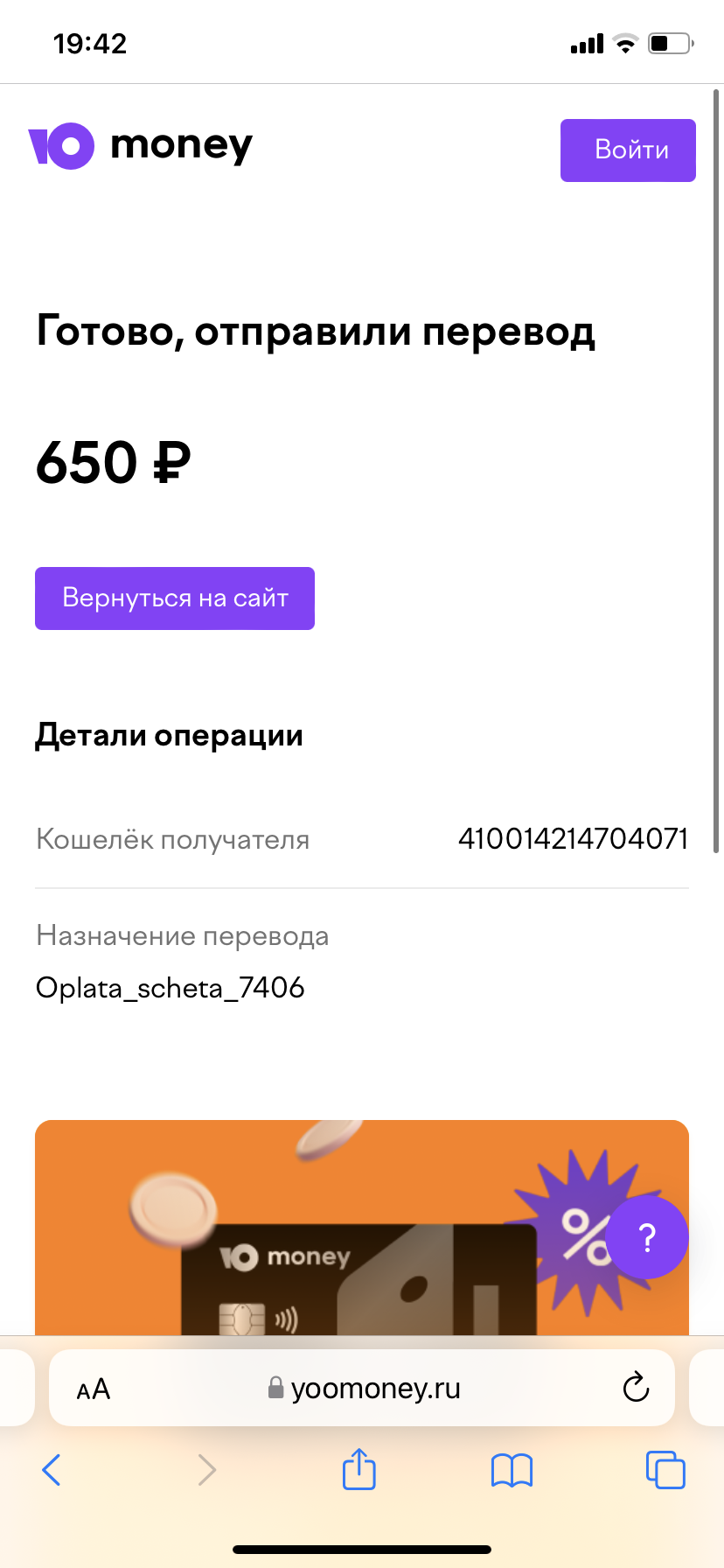The image size is (724, 1568).
Task: Share this page
Action: point(359,1468)
